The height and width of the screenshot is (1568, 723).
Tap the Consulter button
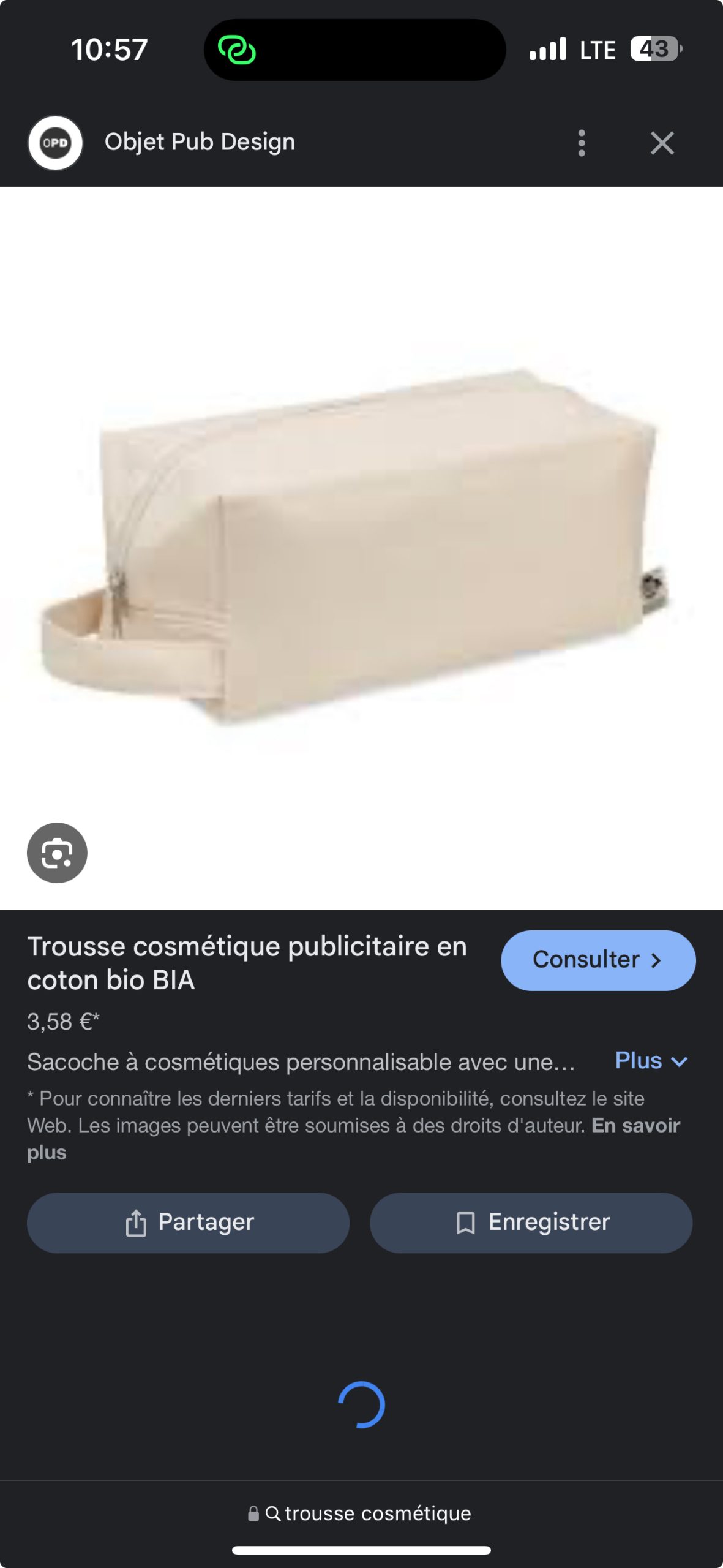click(598, 960)
